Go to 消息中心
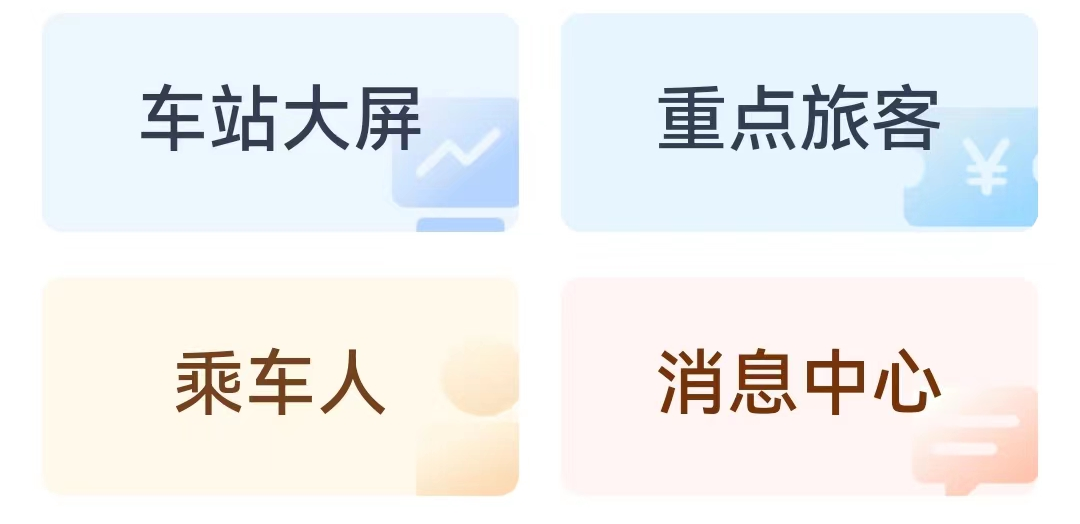Image resolution: width=1080 pixels, height=524 pixels. pos(799,386)
